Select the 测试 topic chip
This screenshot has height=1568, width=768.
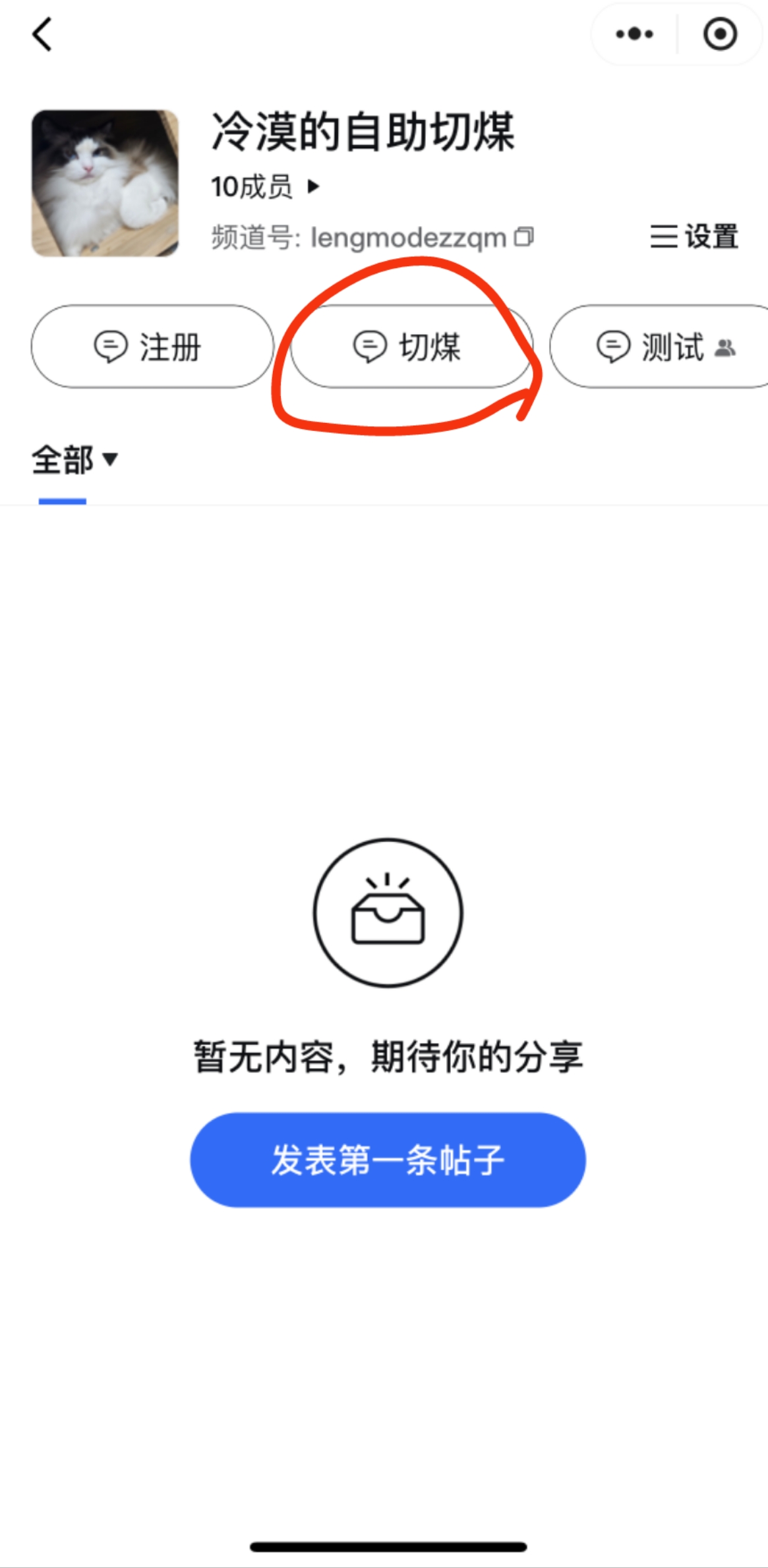tap(659, 347)
